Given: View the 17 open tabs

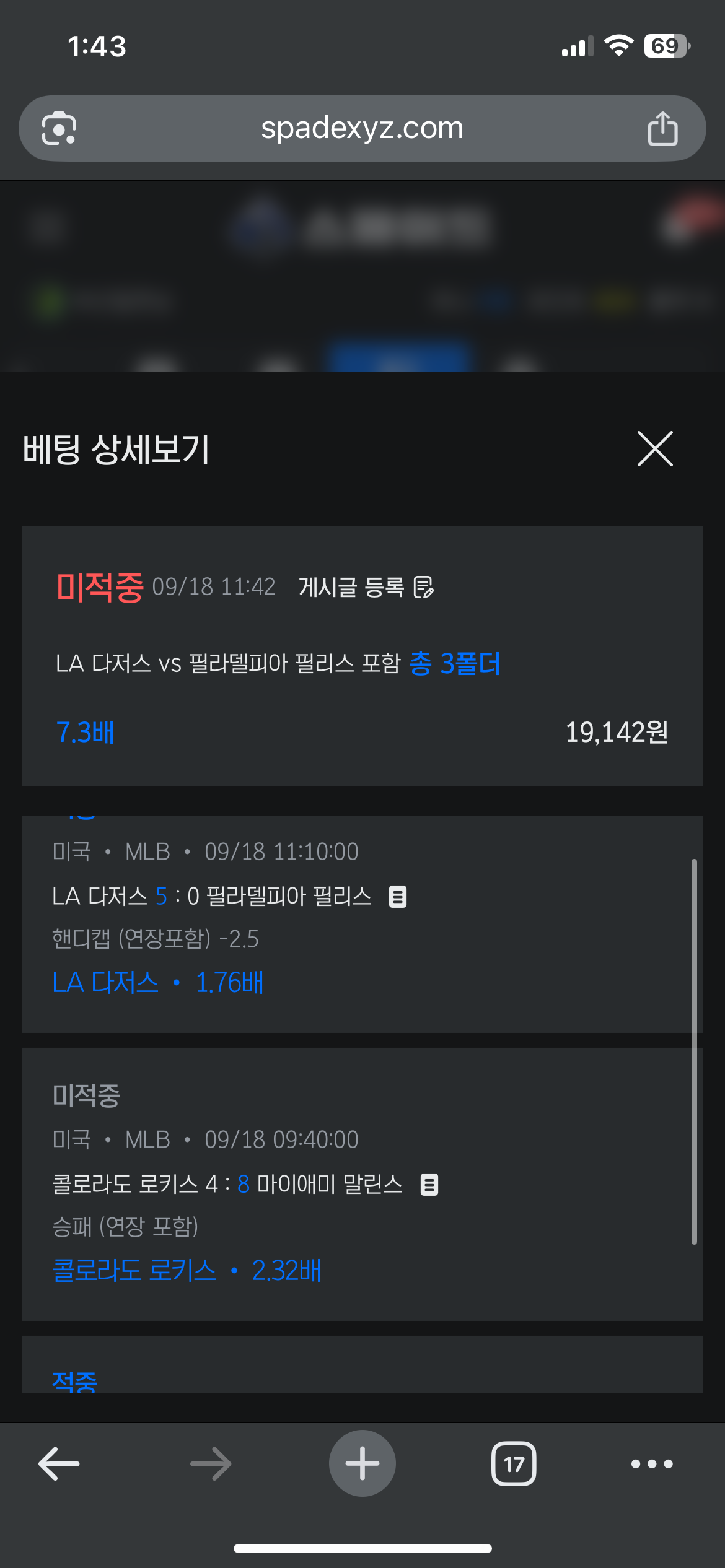Looking at the screenshot, I should [x=514, y=1463].
